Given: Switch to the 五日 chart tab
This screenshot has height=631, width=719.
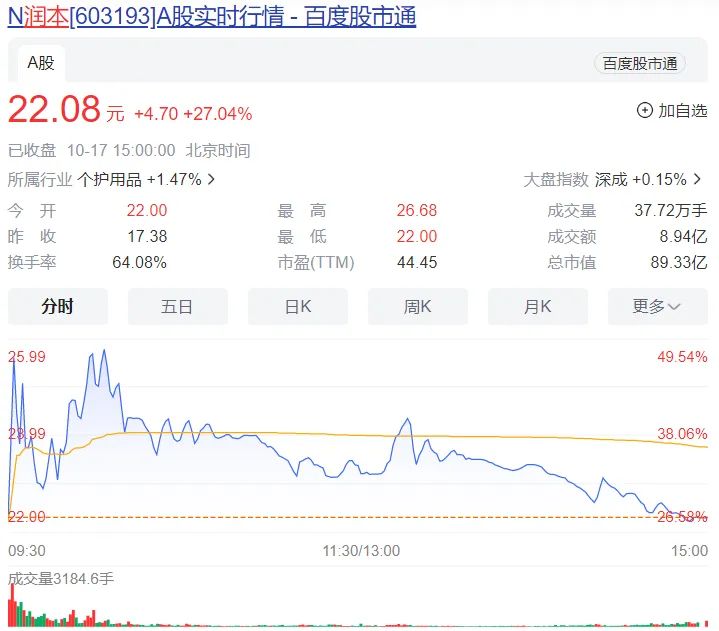Looking at the screenshot, I should coord(177,307).
